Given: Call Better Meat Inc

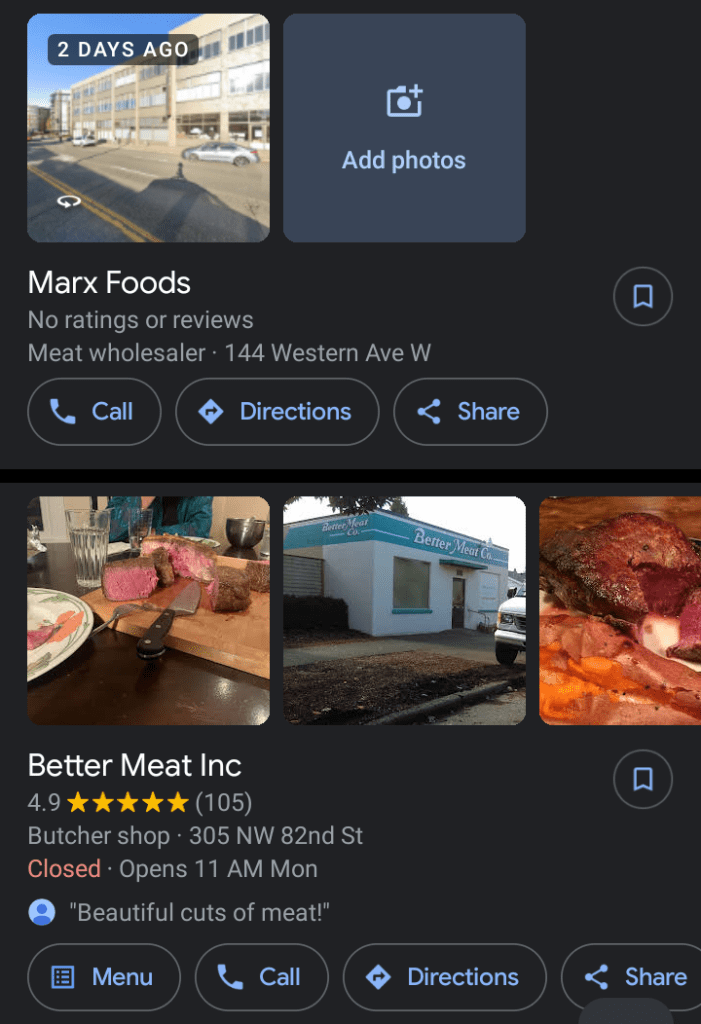Looking at the screenshot, I should tap(261, 977).
